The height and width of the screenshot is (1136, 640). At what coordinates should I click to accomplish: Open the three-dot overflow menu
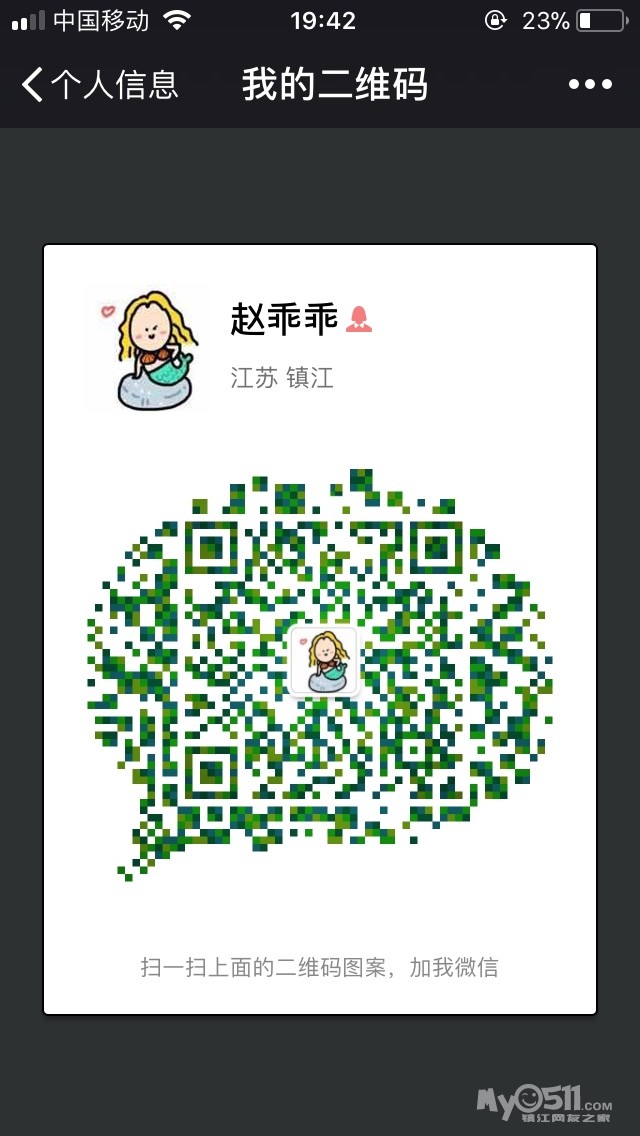[590, 85]
